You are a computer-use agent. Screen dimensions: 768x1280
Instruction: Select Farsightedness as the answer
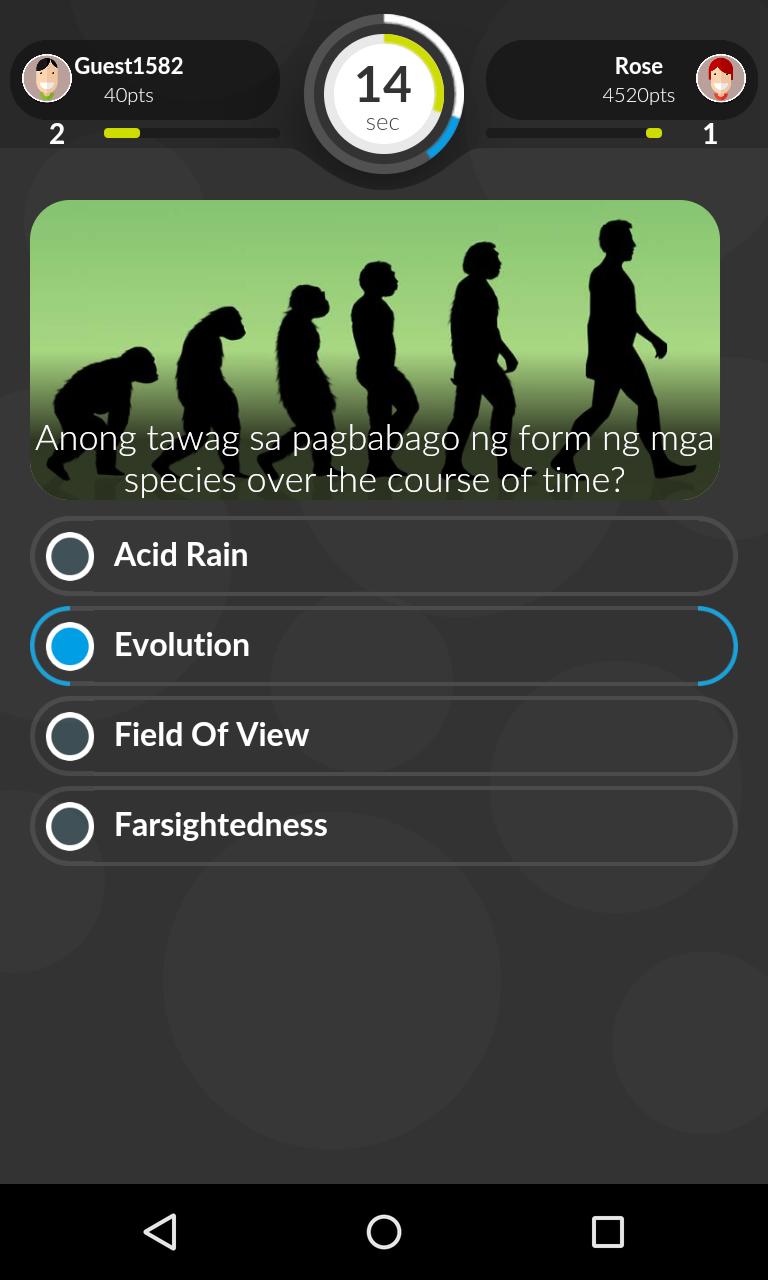(x=383, y=826)
